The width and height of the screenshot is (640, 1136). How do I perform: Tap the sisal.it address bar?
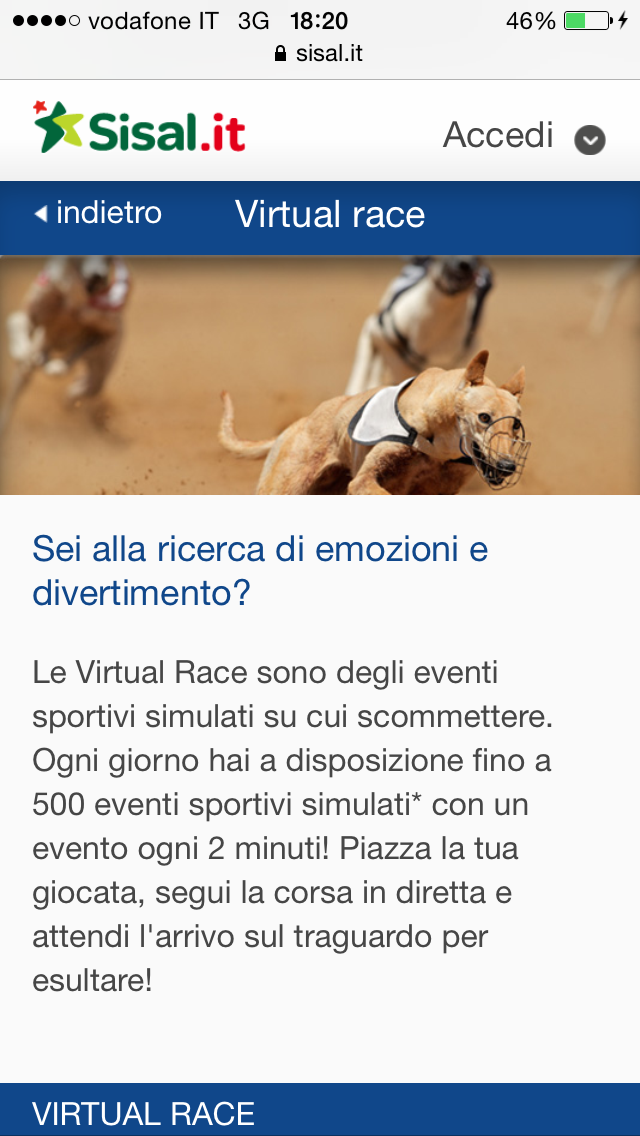(319, 54)
